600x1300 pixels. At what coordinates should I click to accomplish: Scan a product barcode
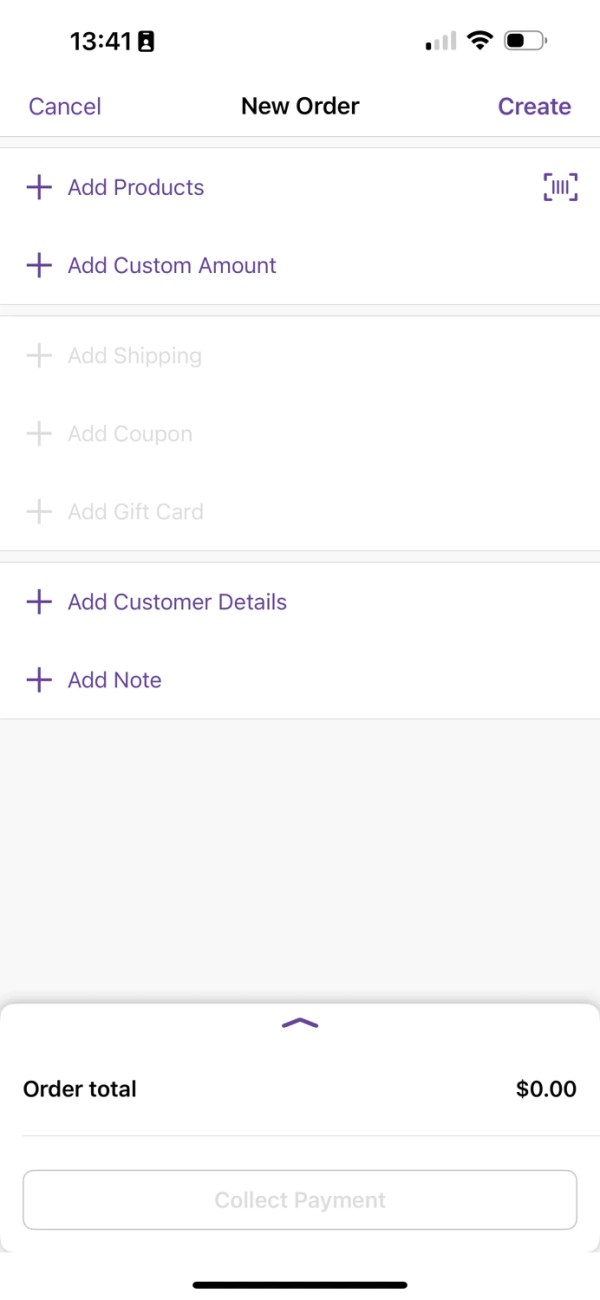click(x=560, y=187)
